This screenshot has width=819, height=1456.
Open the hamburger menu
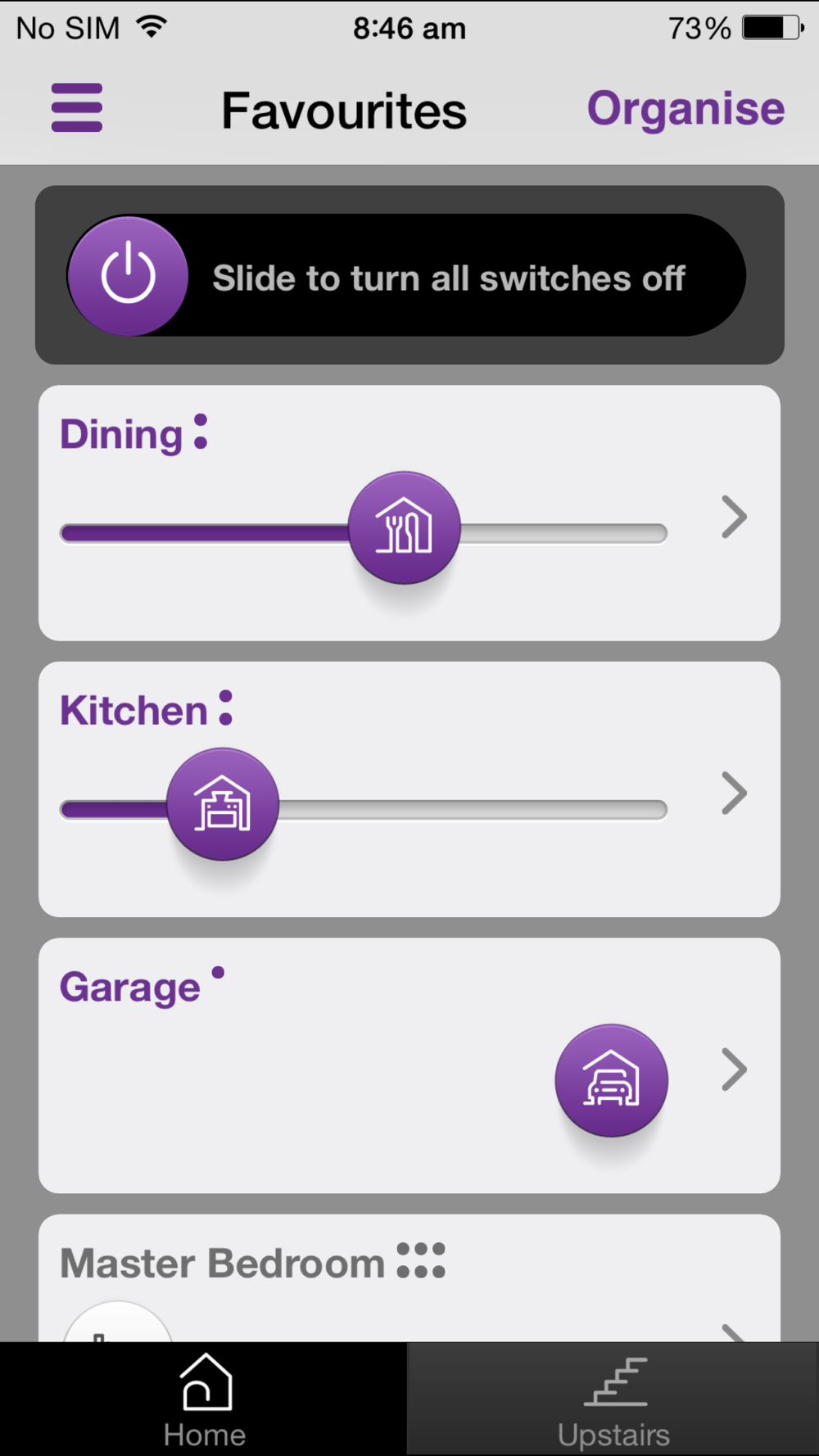tap(77, 107)
